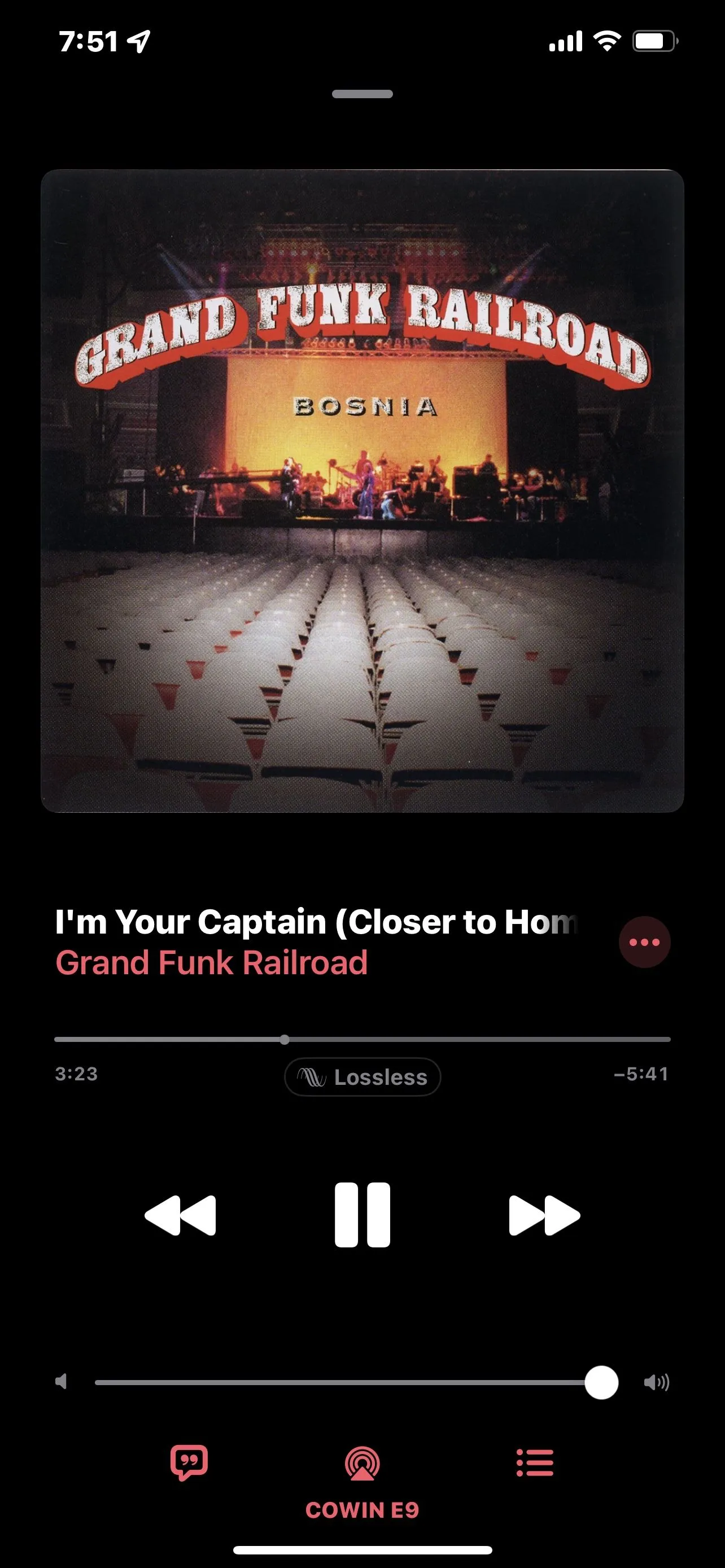Tap the volume slider knob
This screenshot has height=1568, width=725.
click(x=601, y=1382)
